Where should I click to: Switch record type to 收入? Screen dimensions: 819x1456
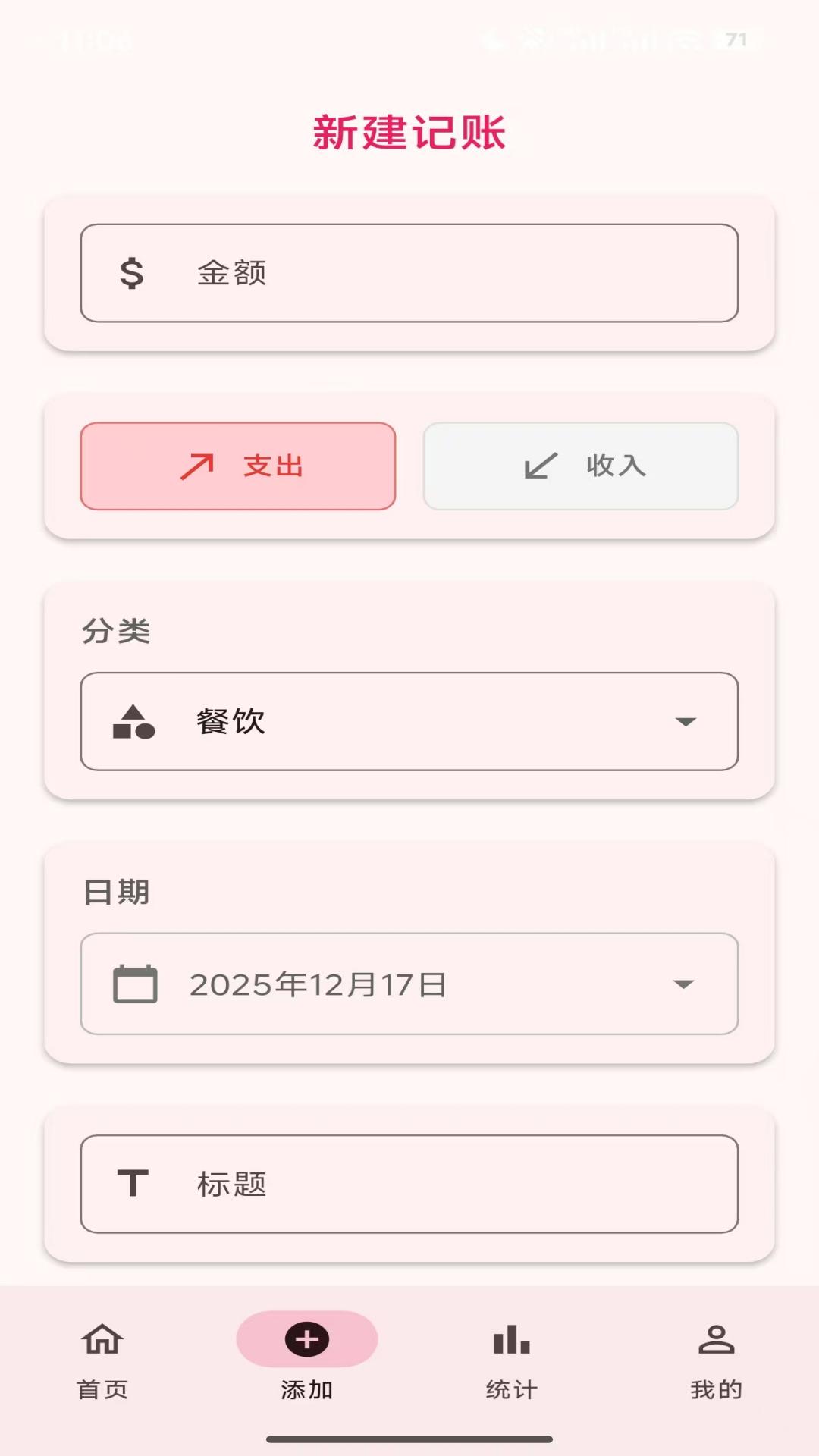581,466
